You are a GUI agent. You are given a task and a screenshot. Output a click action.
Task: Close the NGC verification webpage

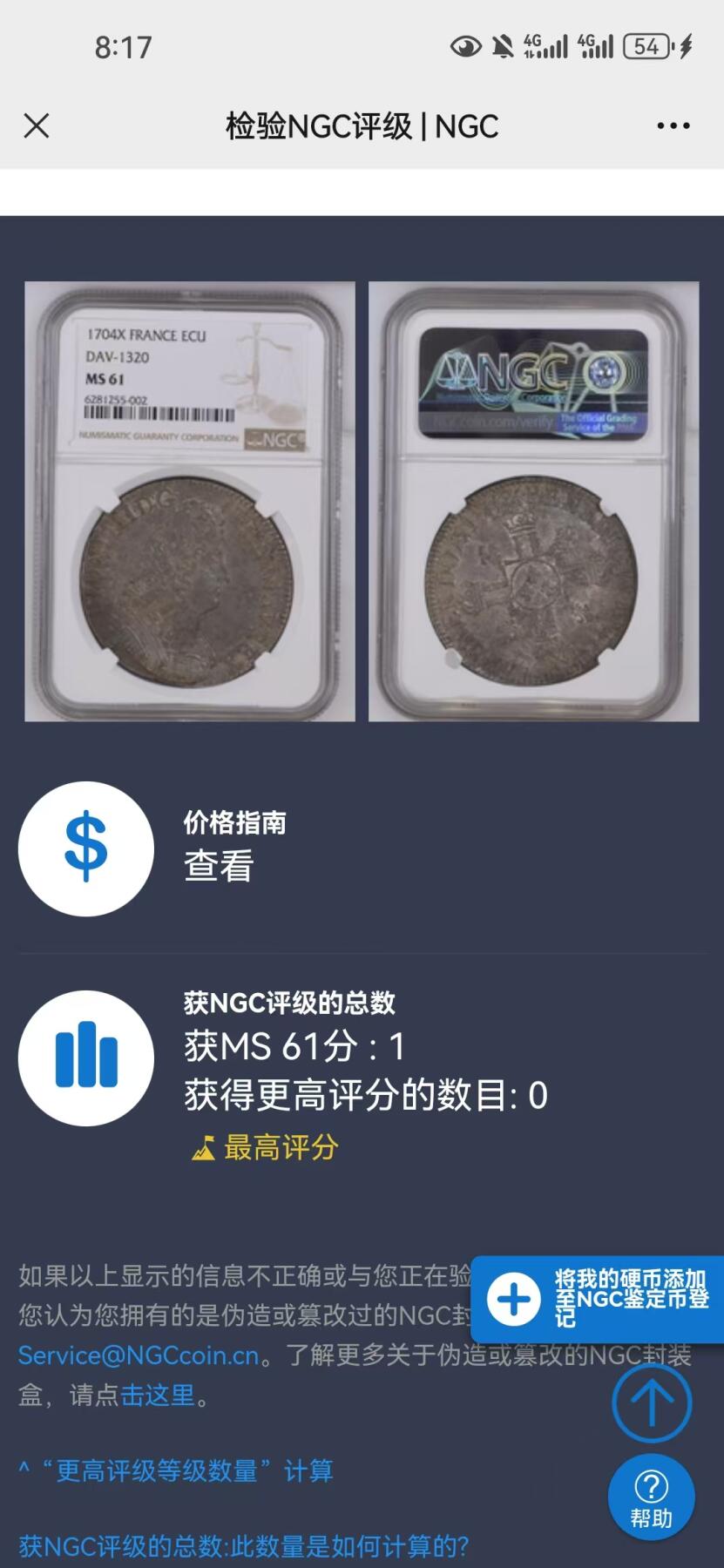click(x=37, y=126)
